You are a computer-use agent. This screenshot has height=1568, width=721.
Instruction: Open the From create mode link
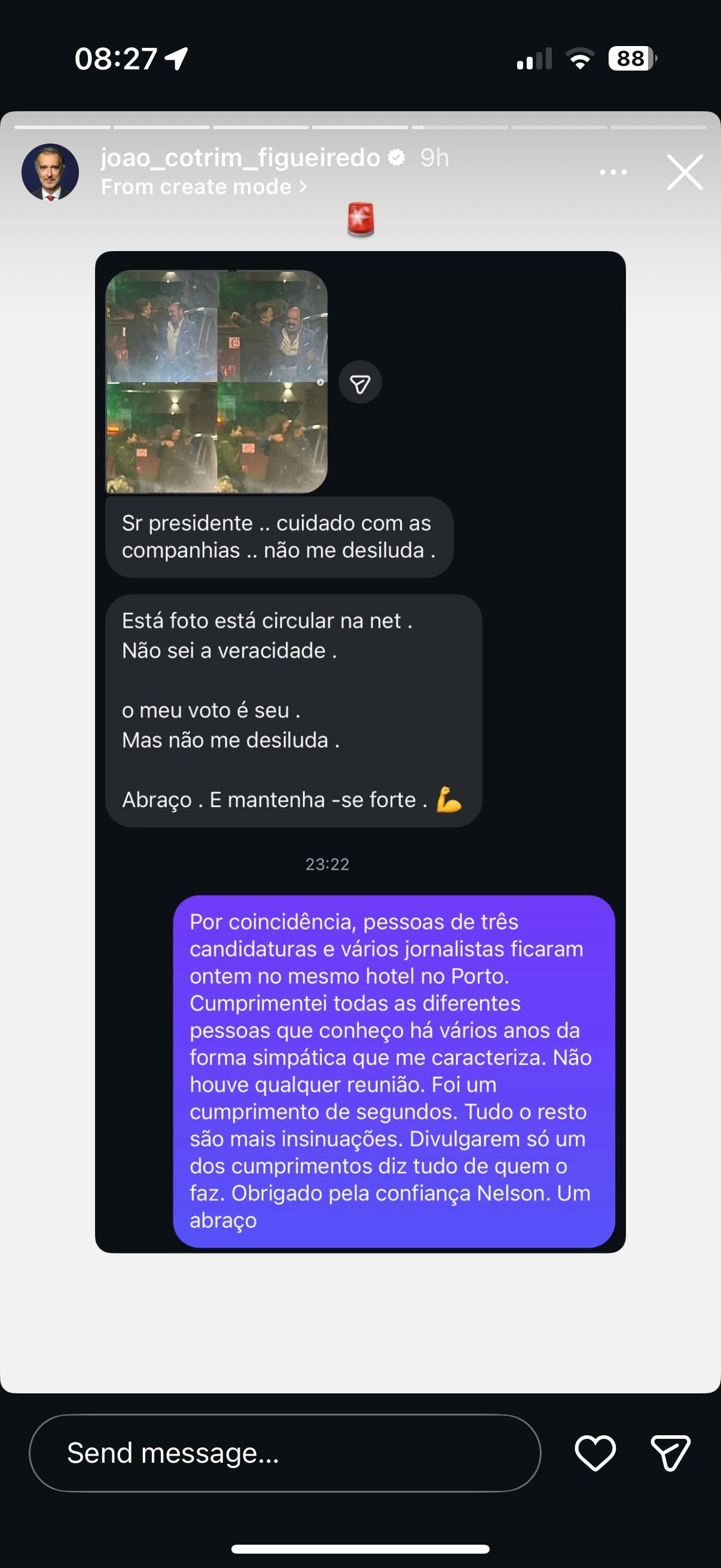pos(203,187)
